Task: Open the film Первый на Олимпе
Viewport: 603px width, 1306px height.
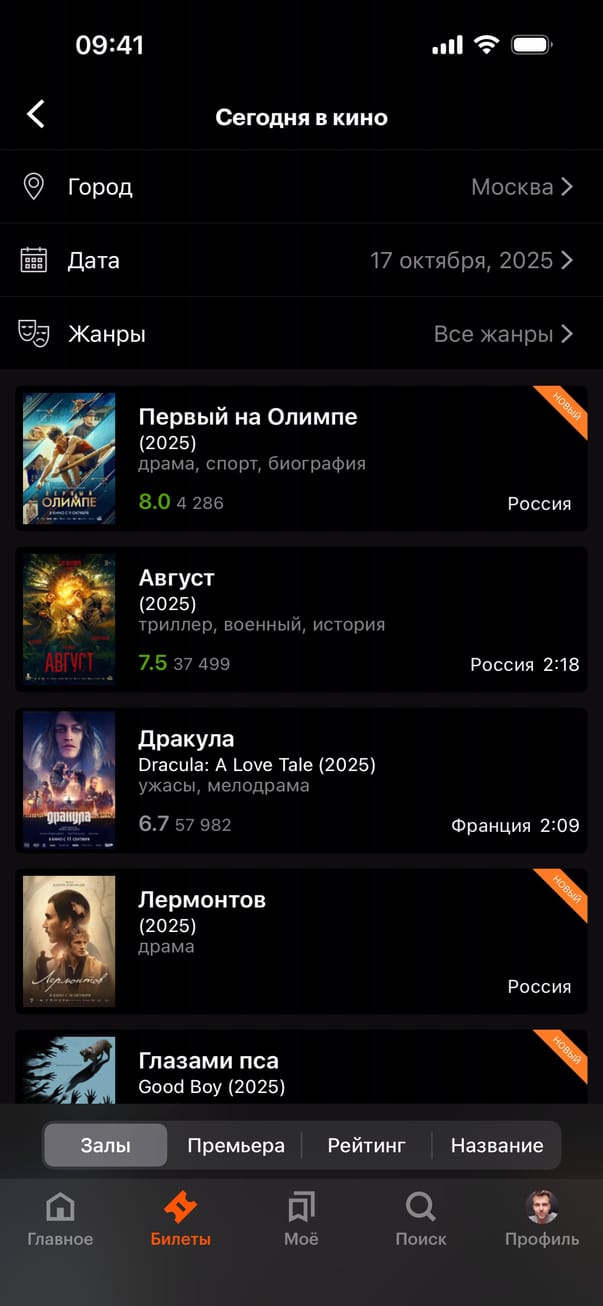Action: (301, 459)
